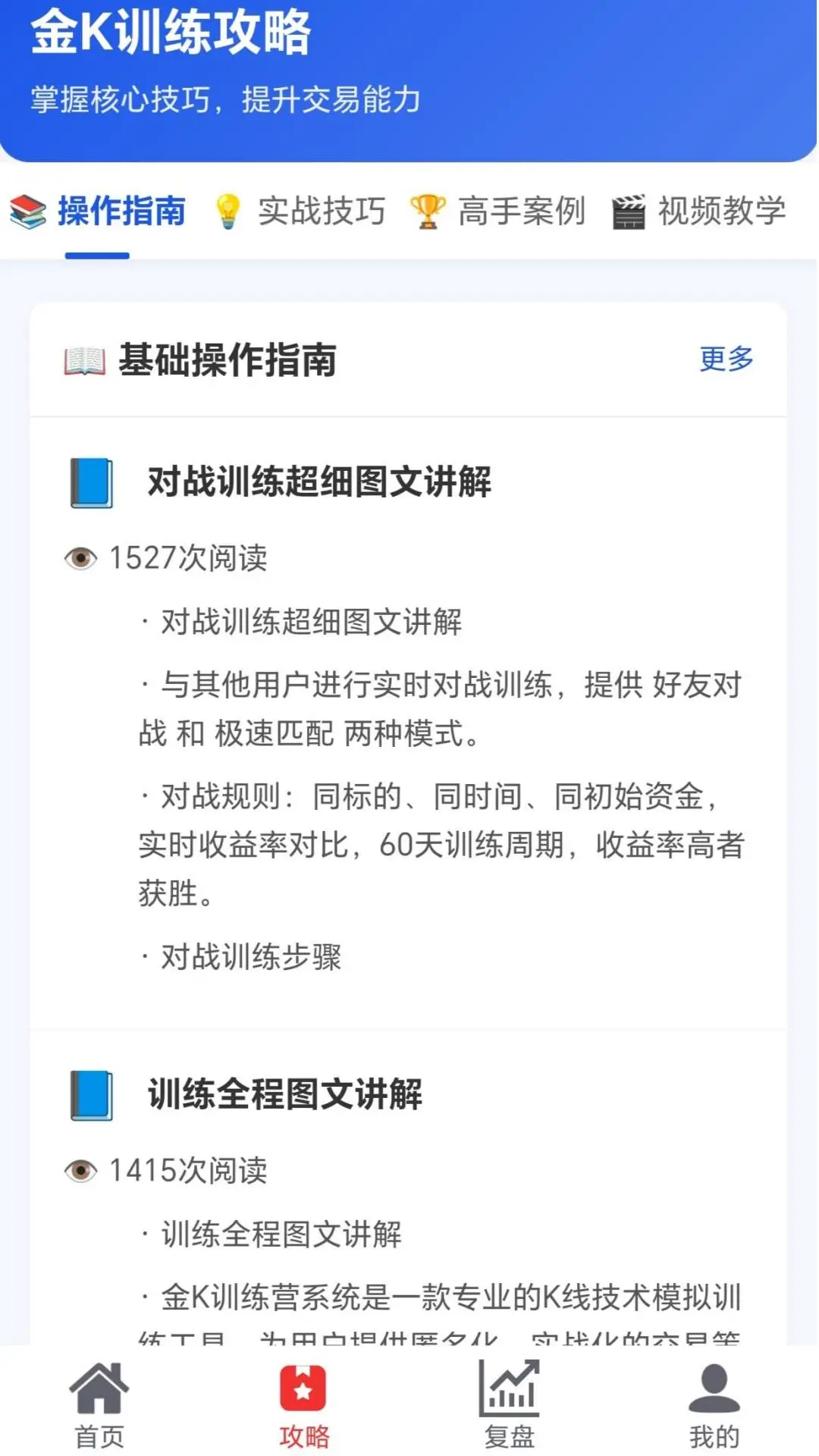The height and width of the screenshot is (1456, 819).
Task: Click the light bulb icon for 实战技巧
Action: [227, 211]
